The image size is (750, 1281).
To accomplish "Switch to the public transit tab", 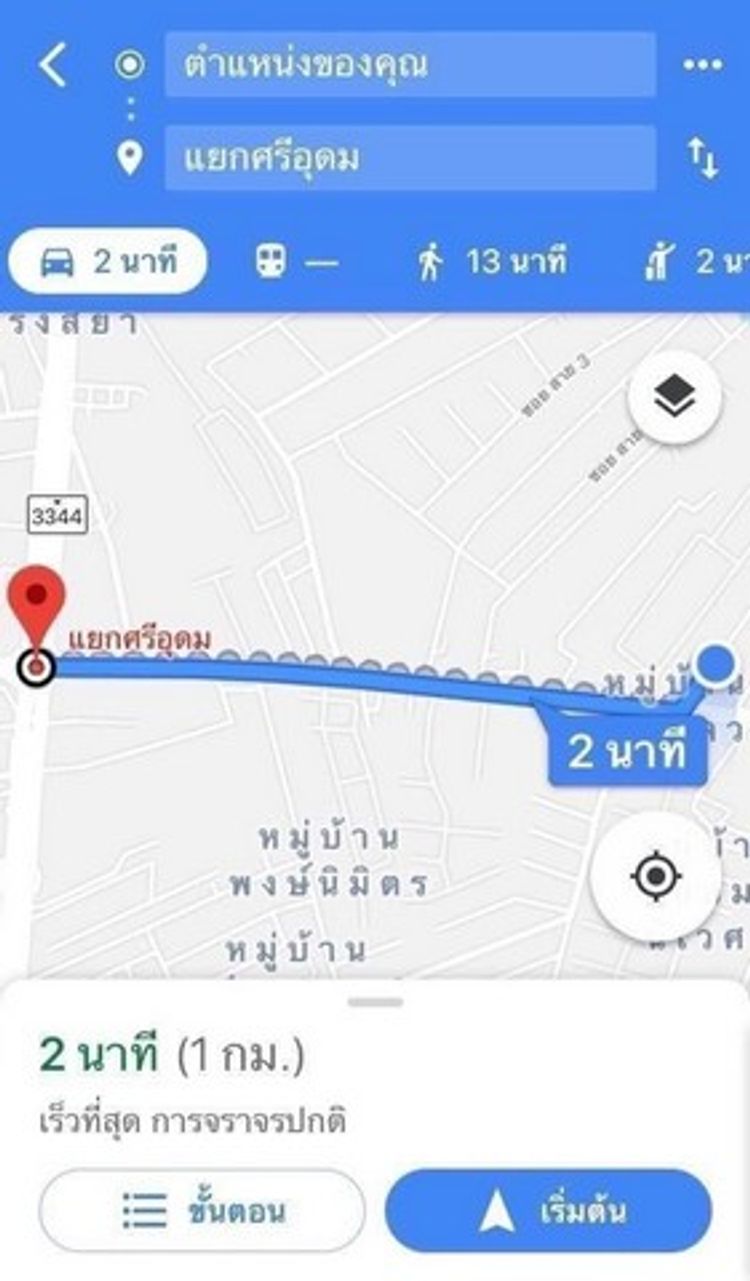I will pyautogui.click(x=295, y=263).
